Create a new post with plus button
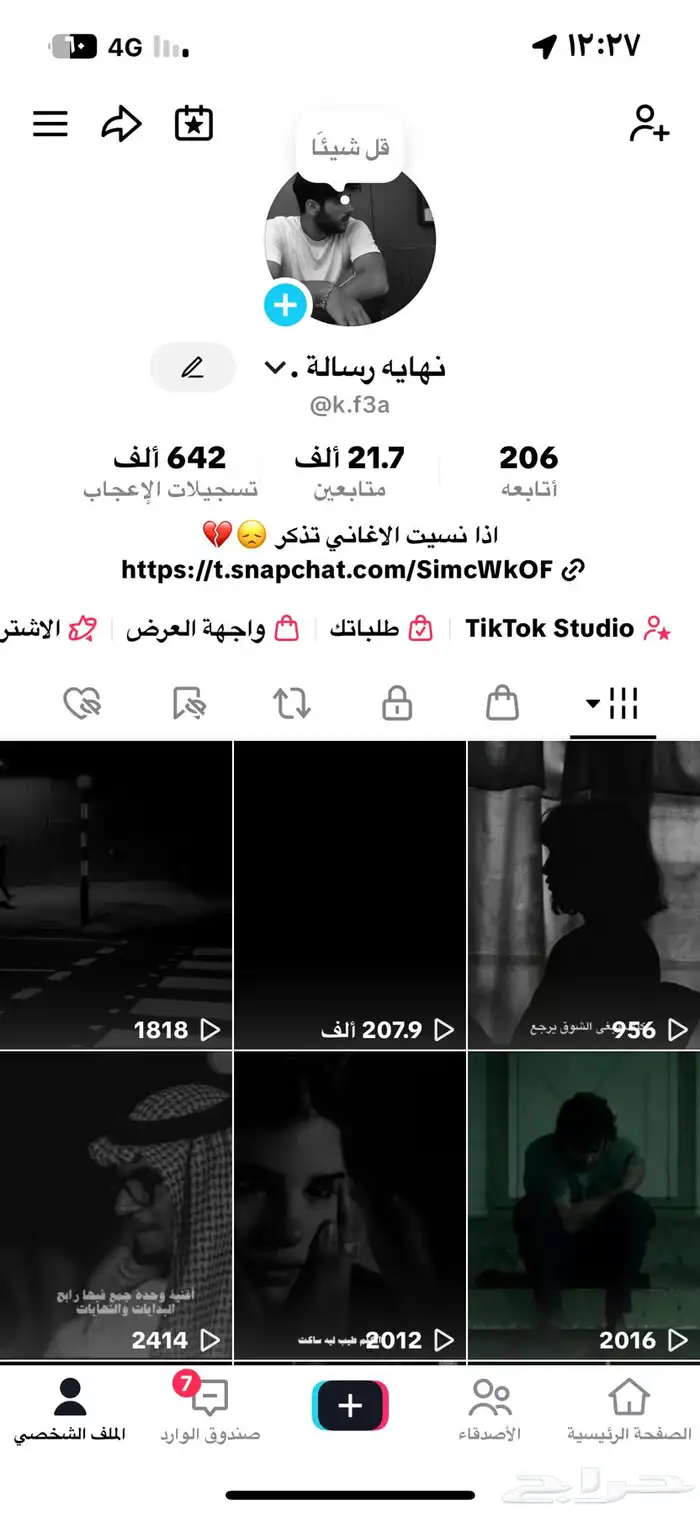This screenshot has width=700, height=1514. (350, 1407)
